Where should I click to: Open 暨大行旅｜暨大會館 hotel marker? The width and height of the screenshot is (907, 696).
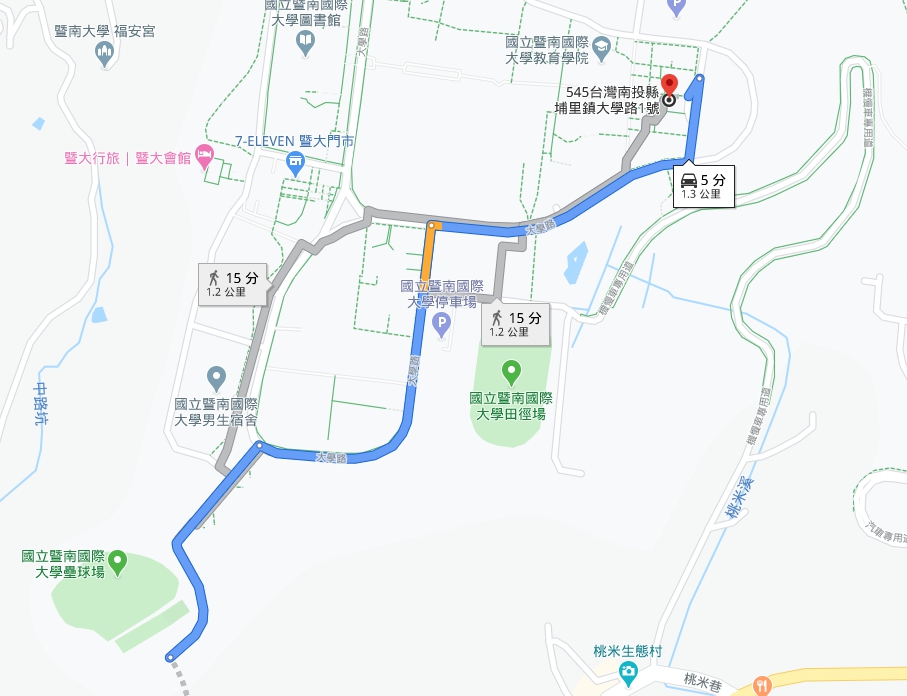205,156
